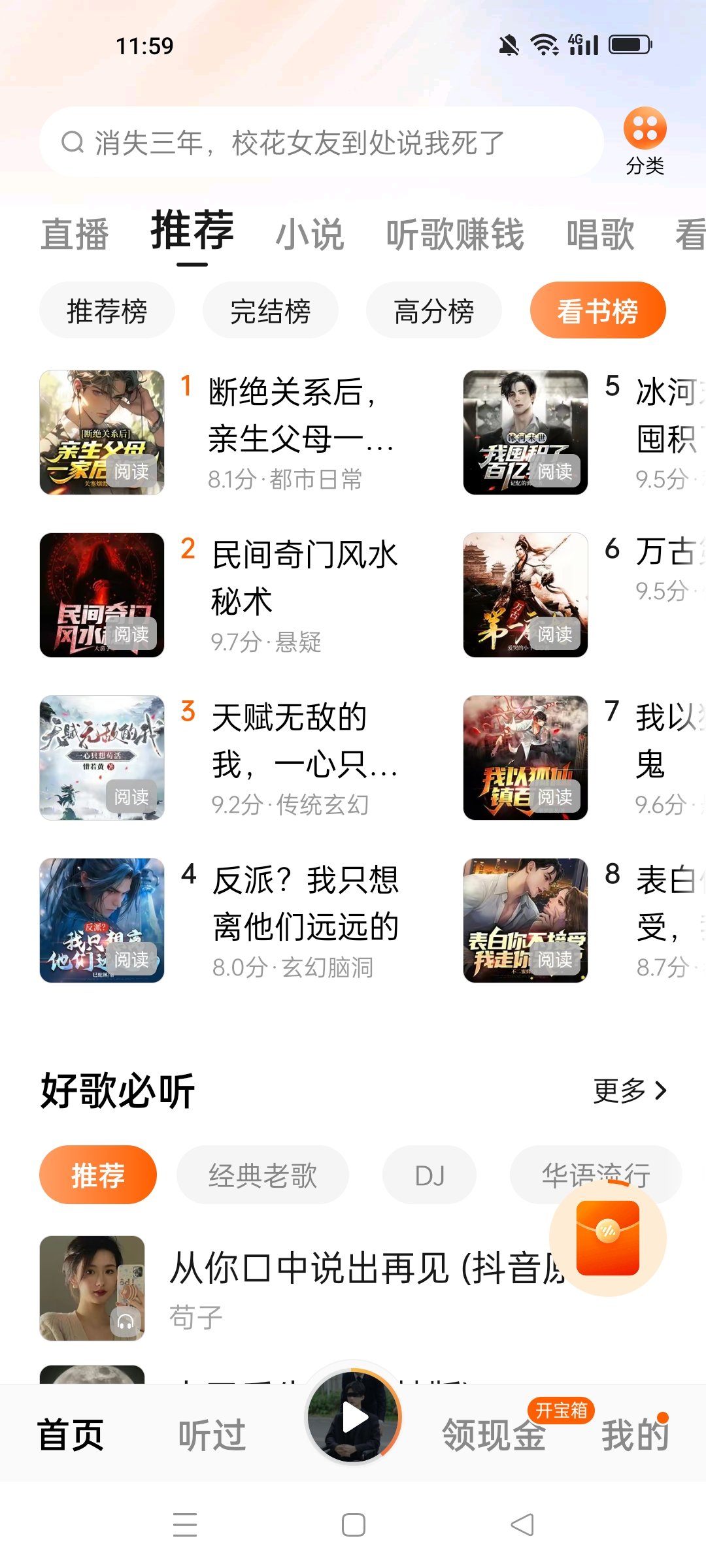Show the 高分榜 ranking
The image size is (706, 1568).
(434, 310)
